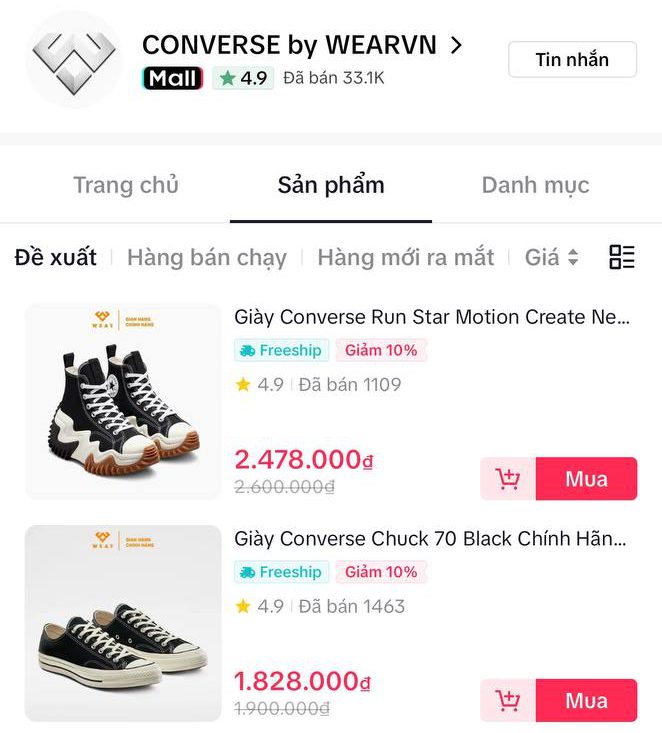Viewport: 662px width, 733px height.
Task: Switch to the Trang chủ tab
Action: (125, 185)
